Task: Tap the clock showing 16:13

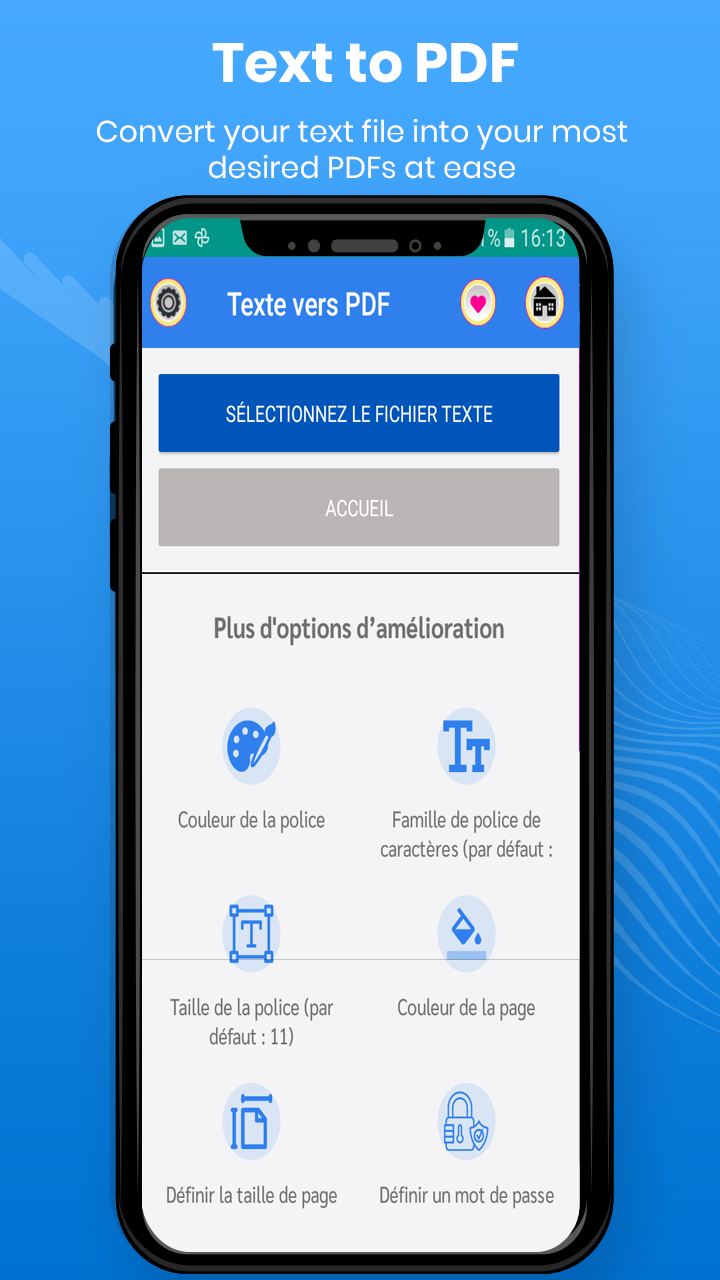Action: point(543,238)
